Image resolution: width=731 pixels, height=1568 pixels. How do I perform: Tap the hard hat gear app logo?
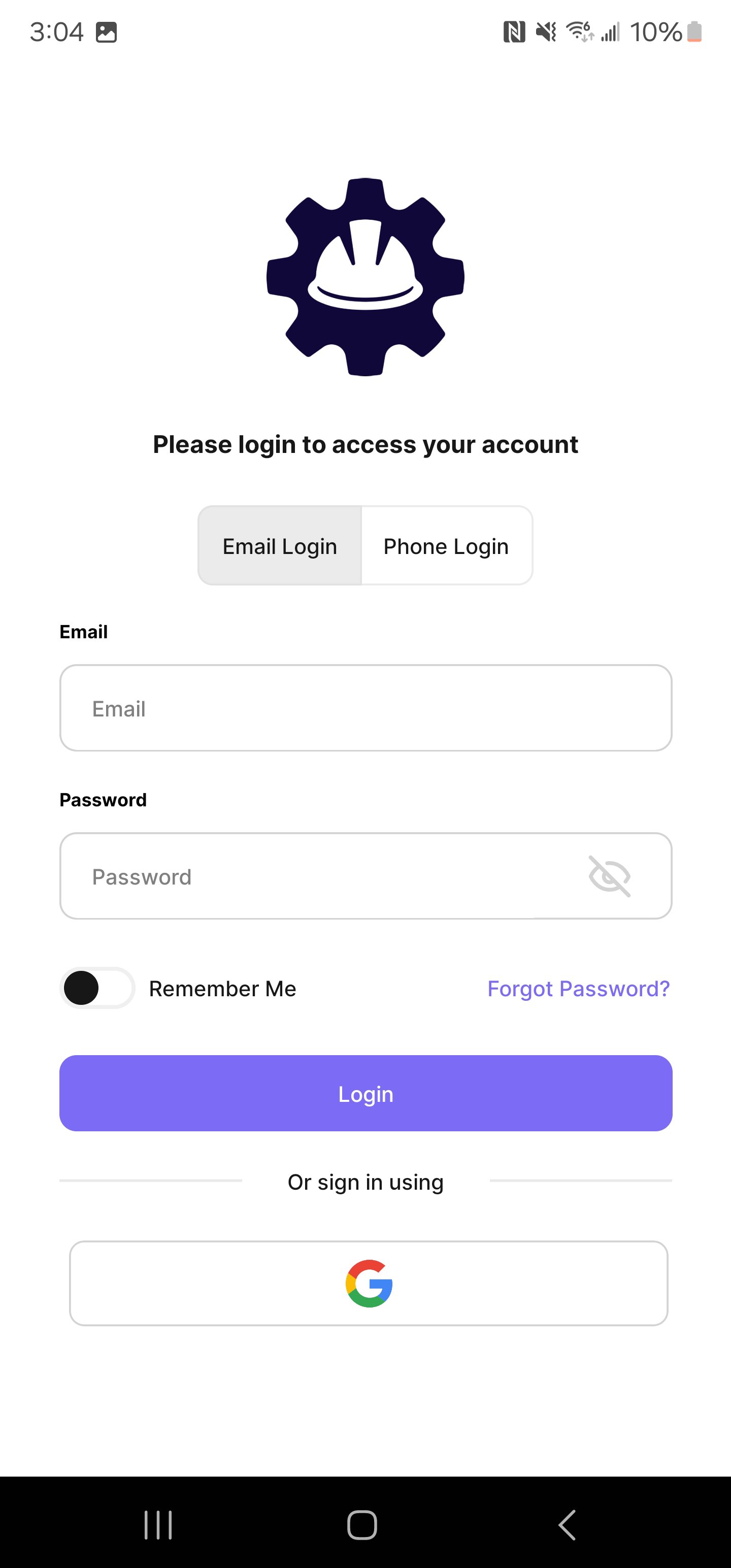coord(364,276)
